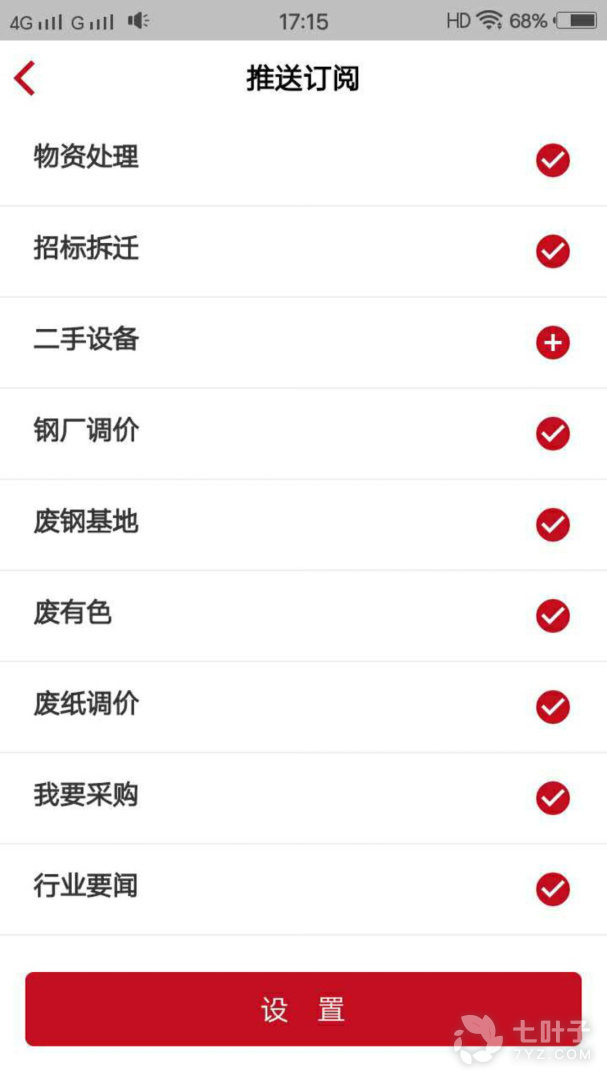The width and height of the screenshot is (607, 1080).
Task: Add the 二手设备 subscription
Action: click(552, 343)
